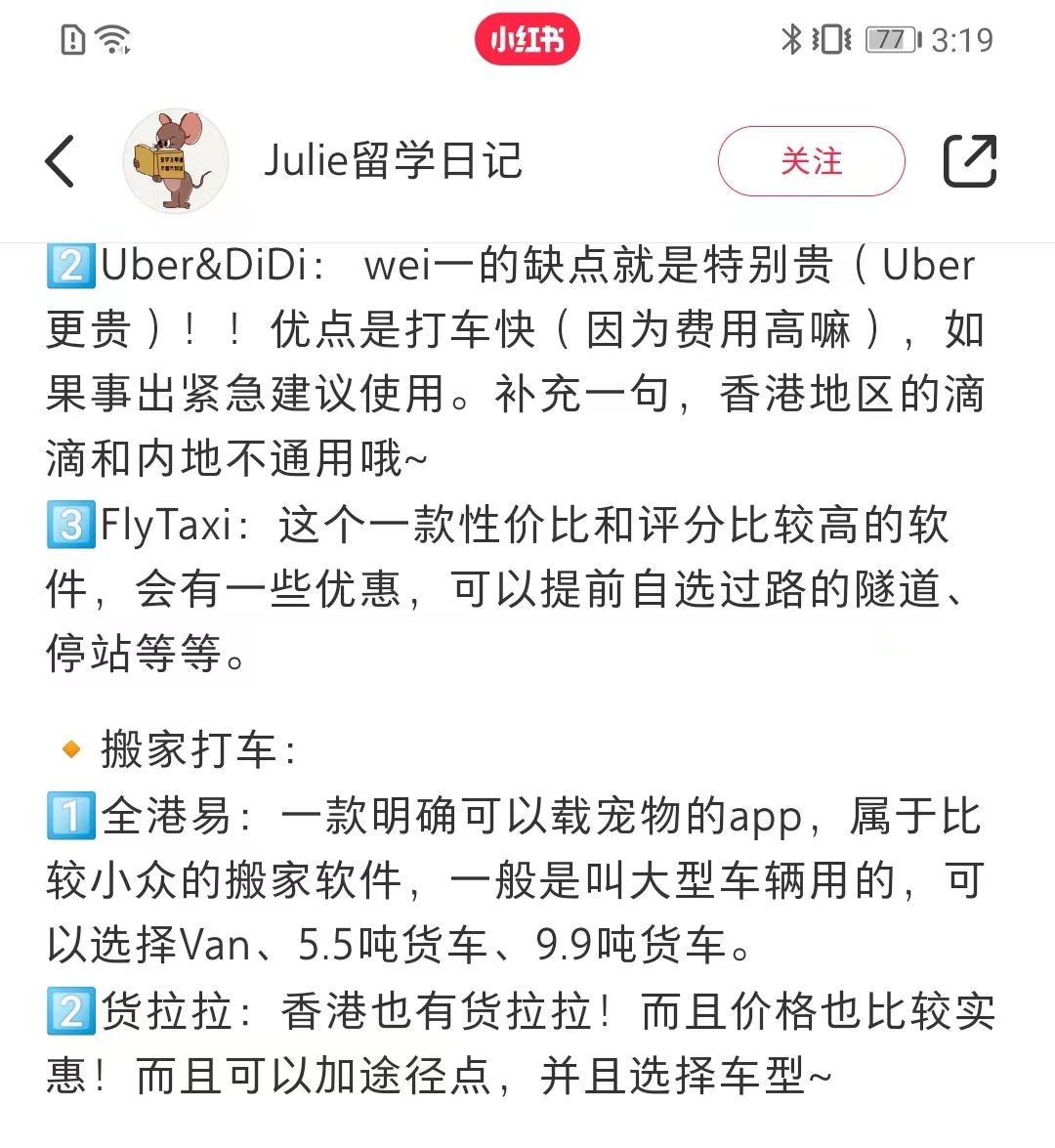
Task: Share this post via the share icon
Action: click(x=969, y=161)
